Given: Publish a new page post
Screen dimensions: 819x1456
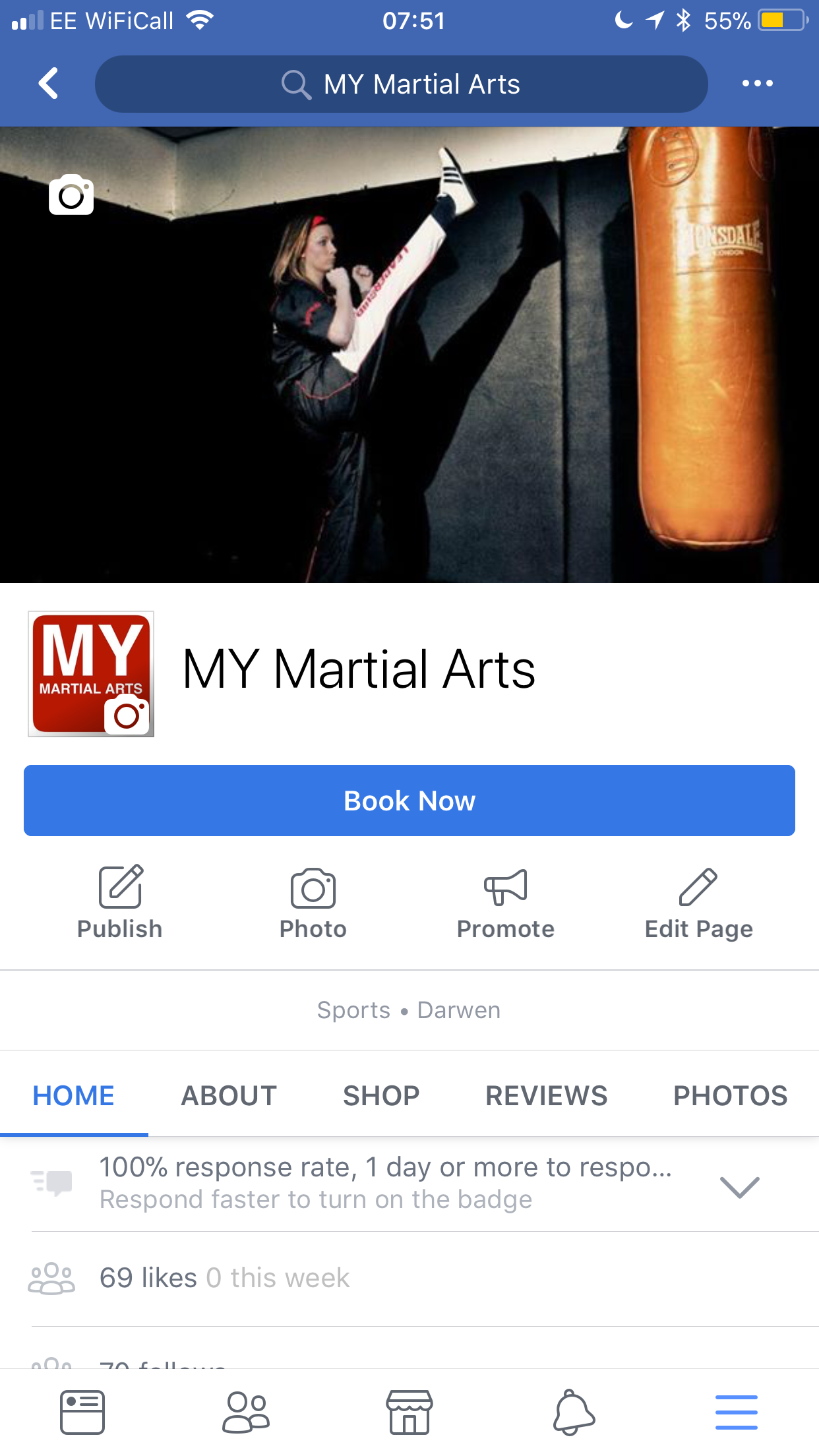Looking at the screenshot, I should pos(120,902).
